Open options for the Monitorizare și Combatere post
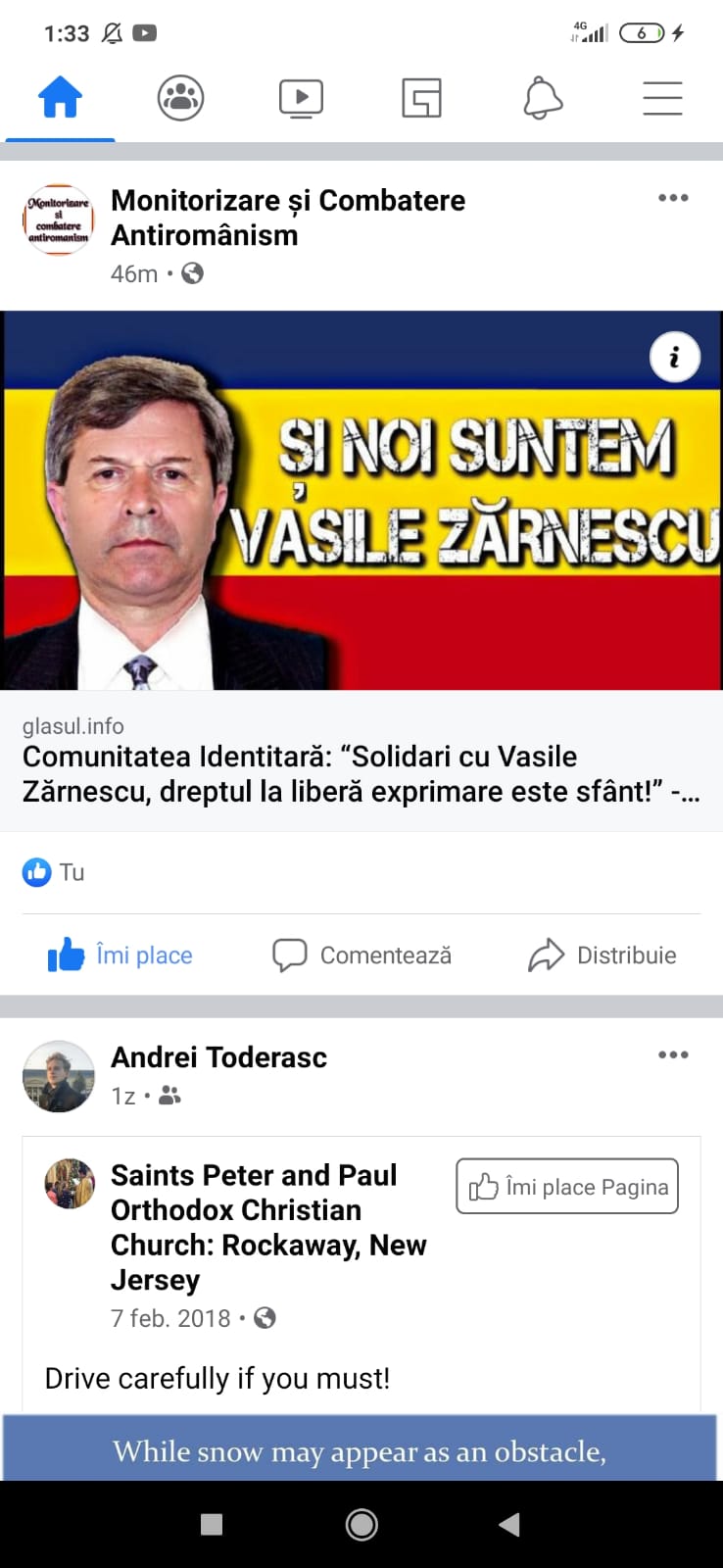 point(673,198)
